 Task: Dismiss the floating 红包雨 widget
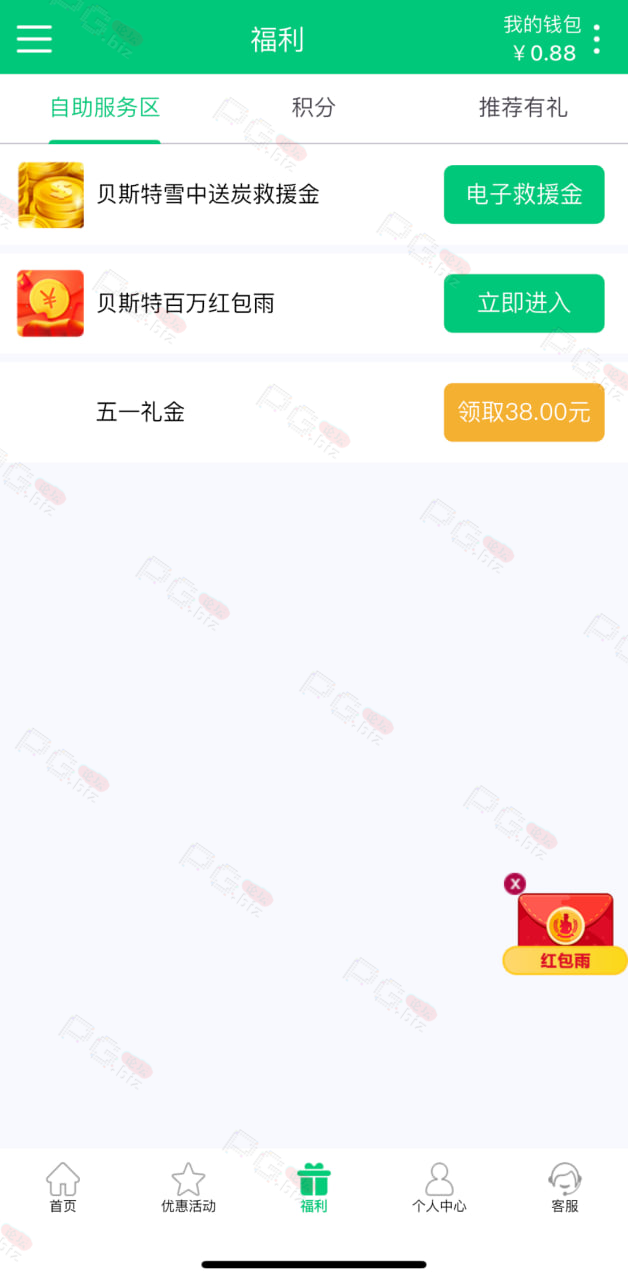coord(515,884)
